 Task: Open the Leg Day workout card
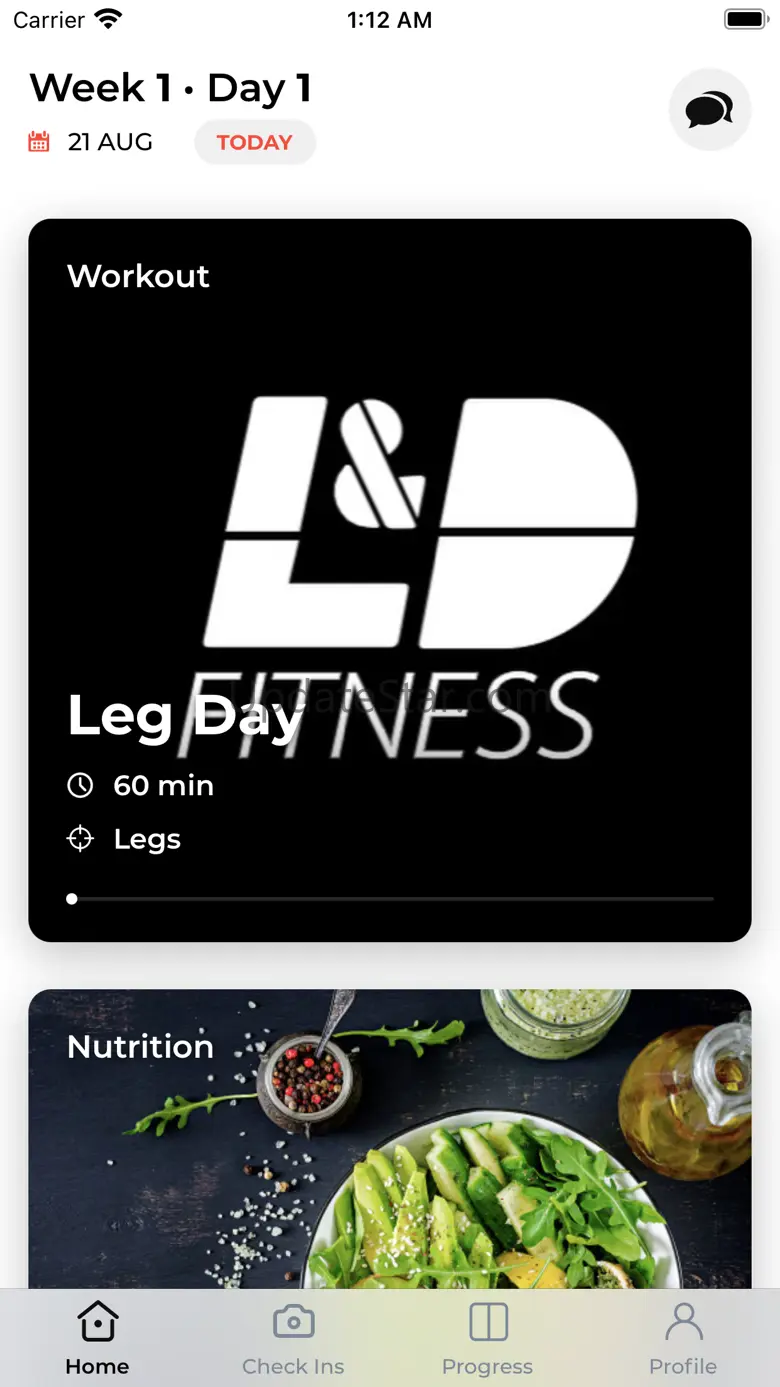389,580
